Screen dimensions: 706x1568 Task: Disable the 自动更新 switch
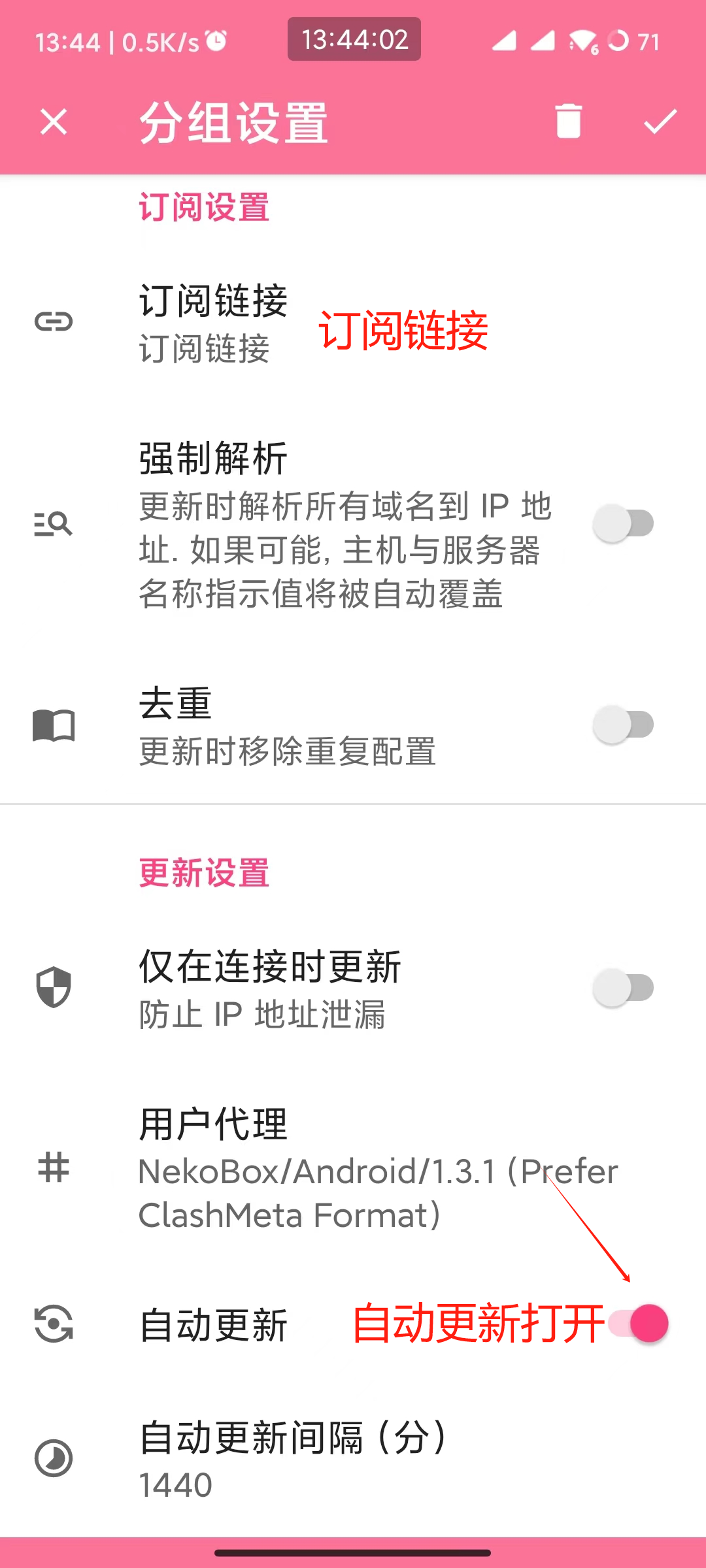click(x=638, y=1324)
